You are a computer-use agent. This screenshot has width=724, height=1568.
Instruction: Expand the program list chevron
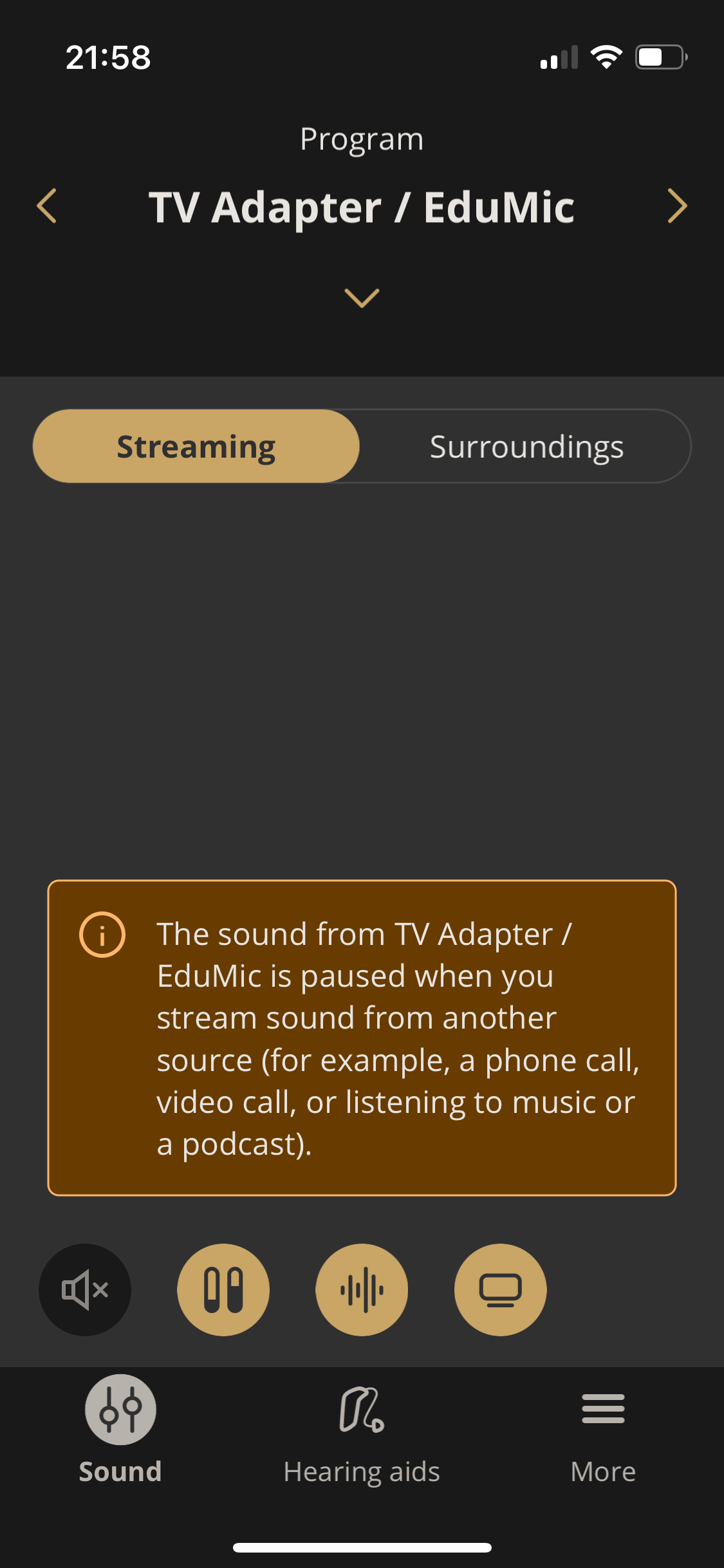tap(362, 298)
